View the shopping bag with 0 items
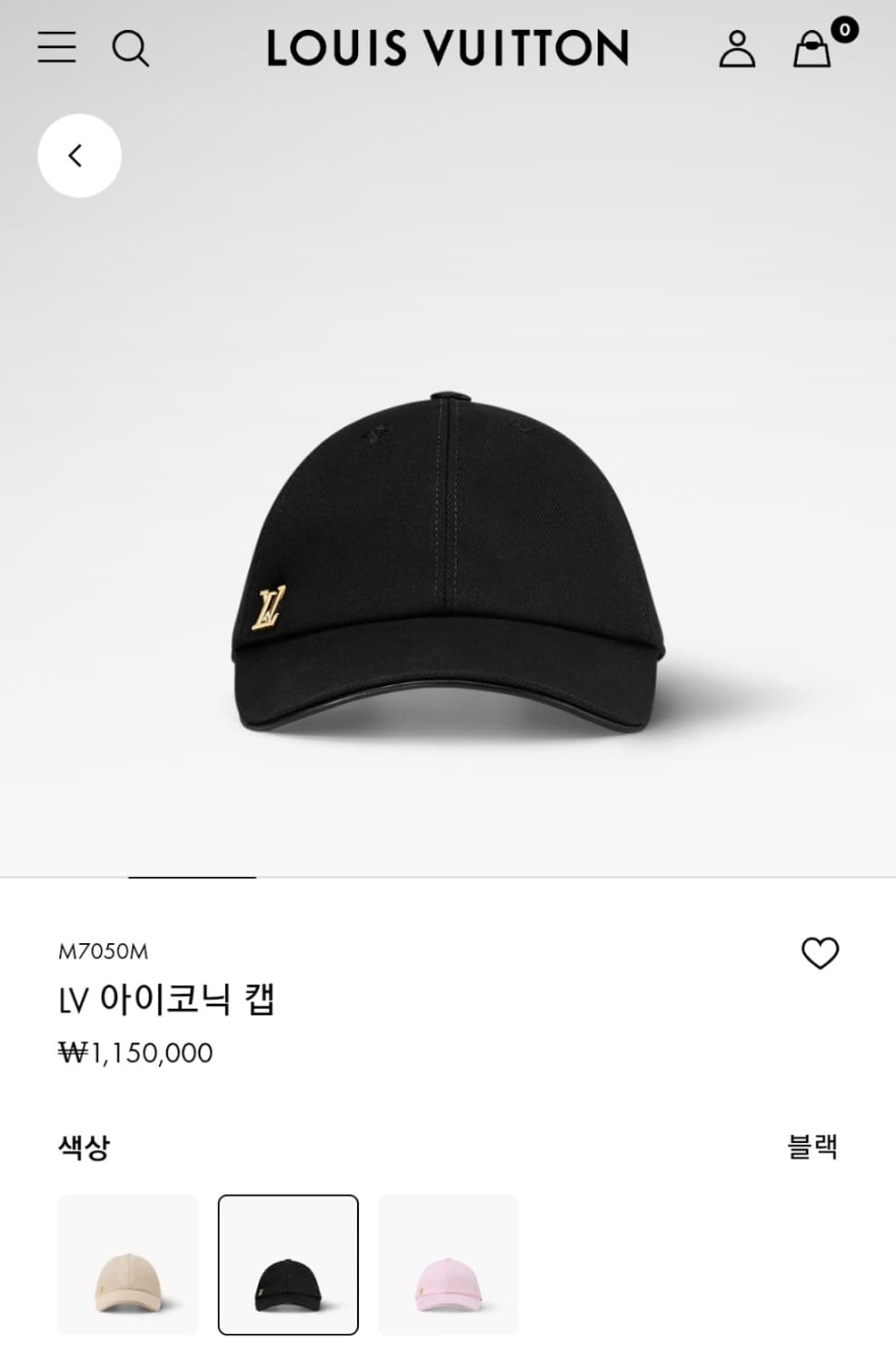This screenshot has width=896, height=1363. [x=811, y=50]
